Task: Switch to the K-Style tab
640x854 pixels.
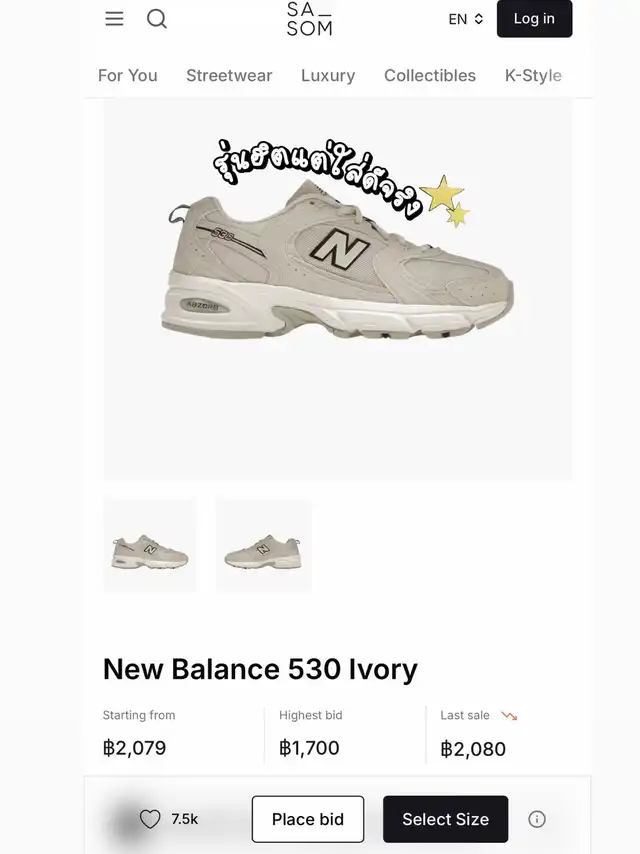Action: [x=533, y=75]
